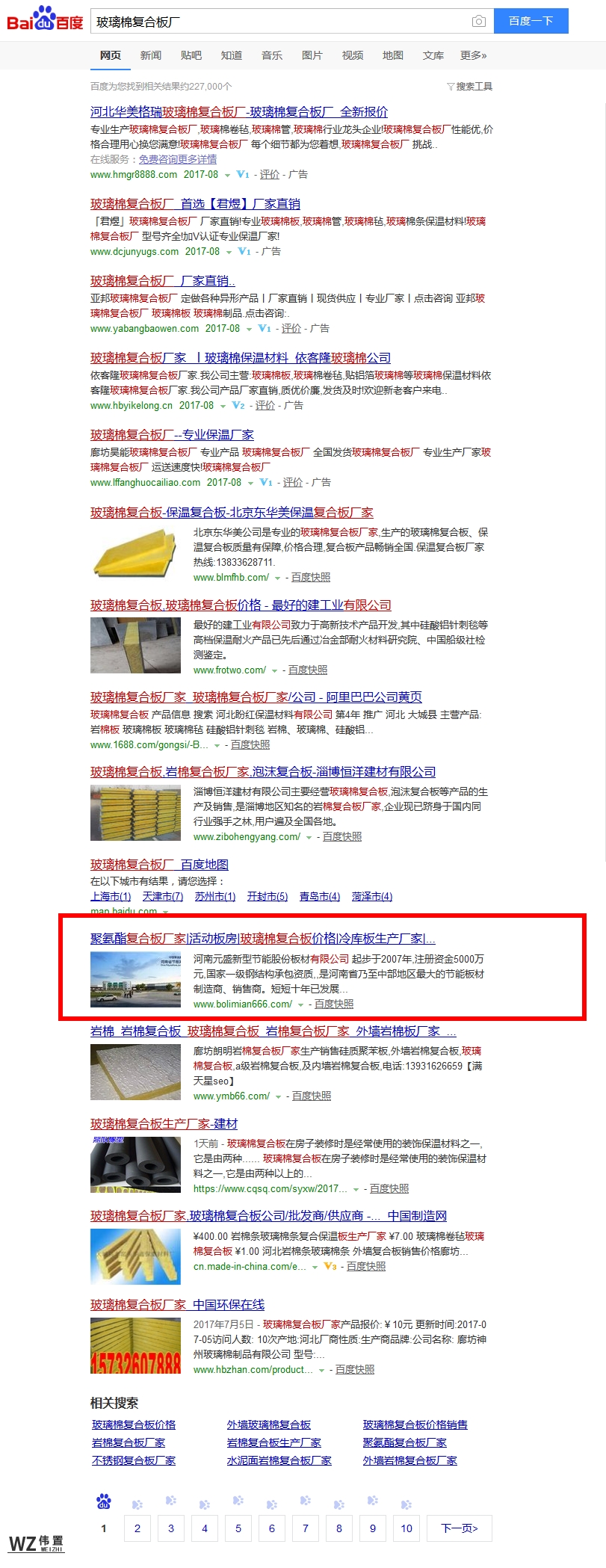Screen dimensions: 606x1568
Task: Switch to the 新闻 tab
Action: click(x=150, y=55)
